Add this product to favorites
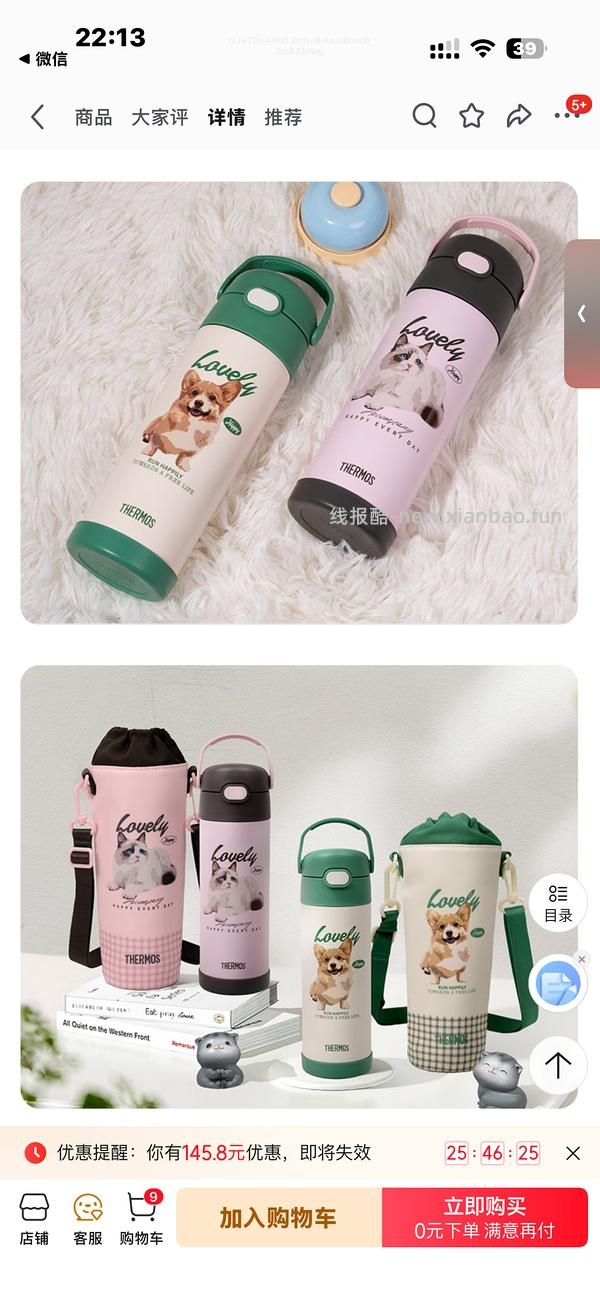This screenshot has height=1304, width=600. click(471, 116)
